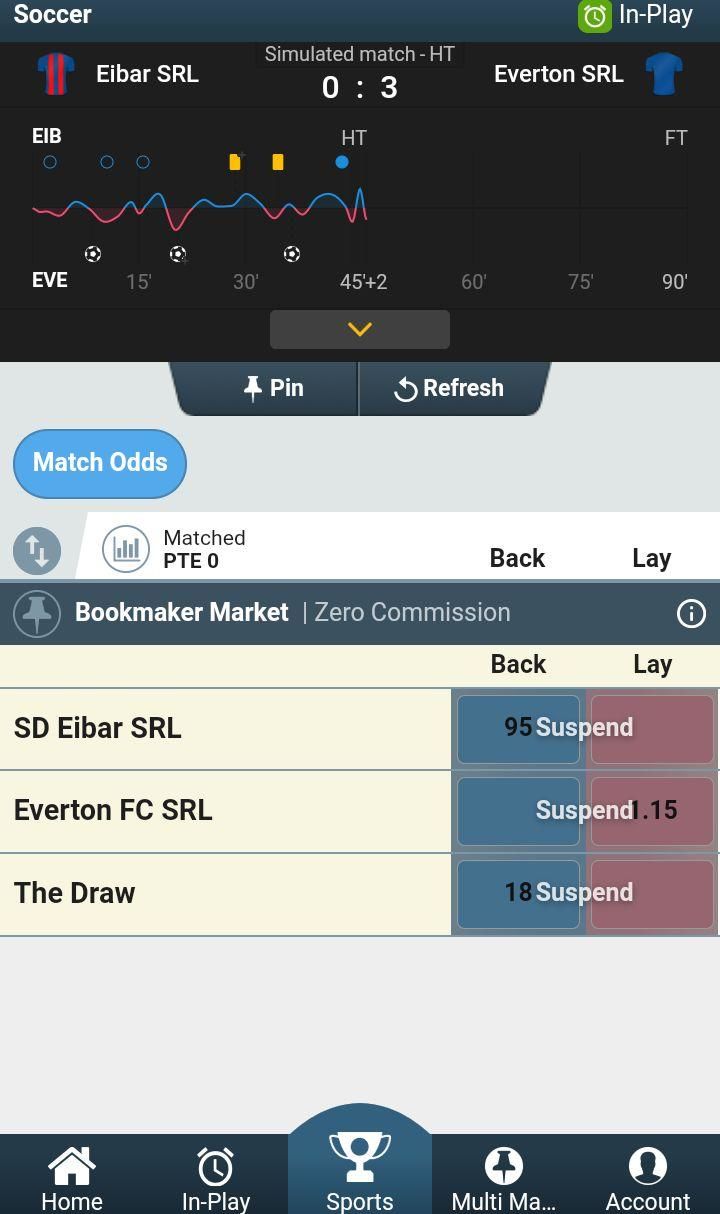Open the In-Play shortcut in the header

[x=636, y=15]
